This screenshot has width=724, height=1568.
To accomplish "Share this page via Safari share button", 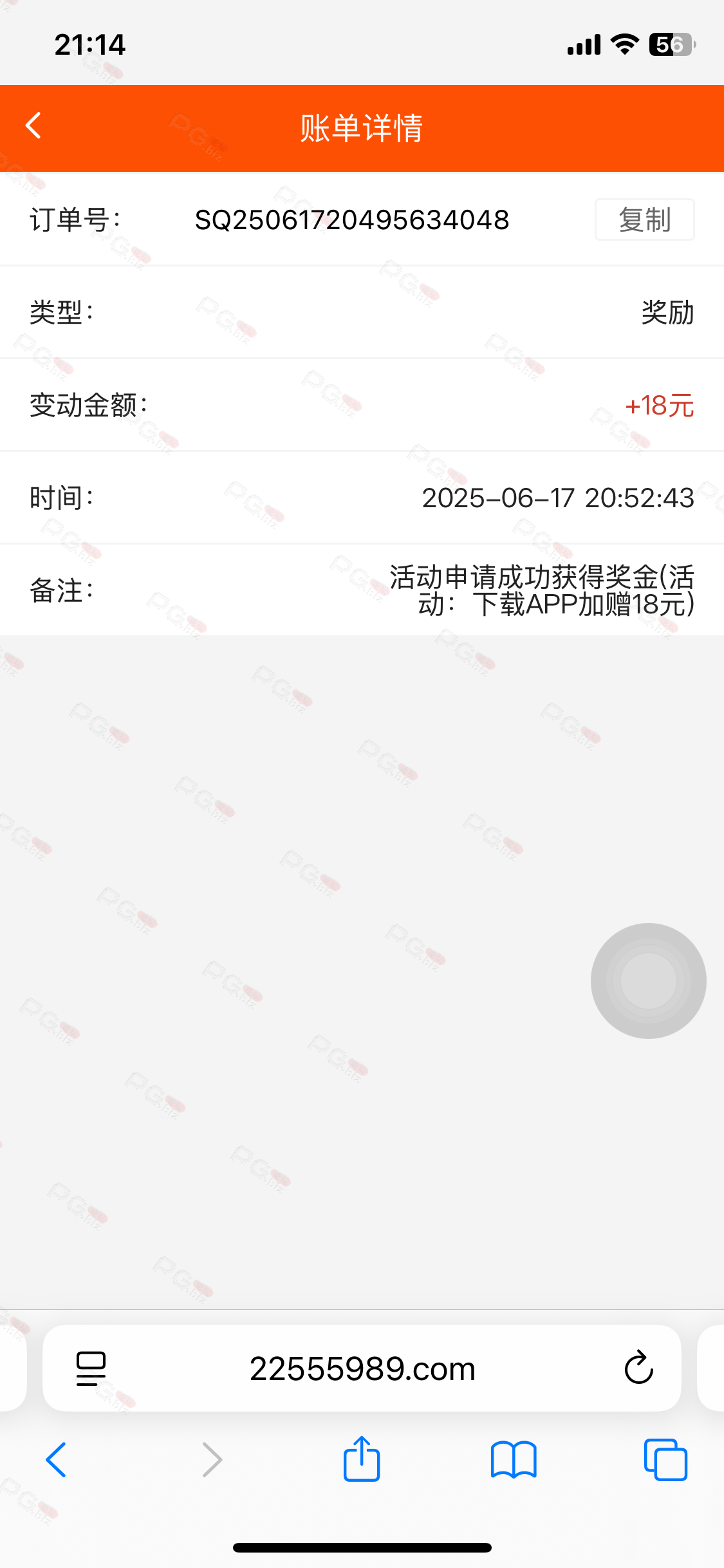I will pyautogui.click(x=362, y=1459).
